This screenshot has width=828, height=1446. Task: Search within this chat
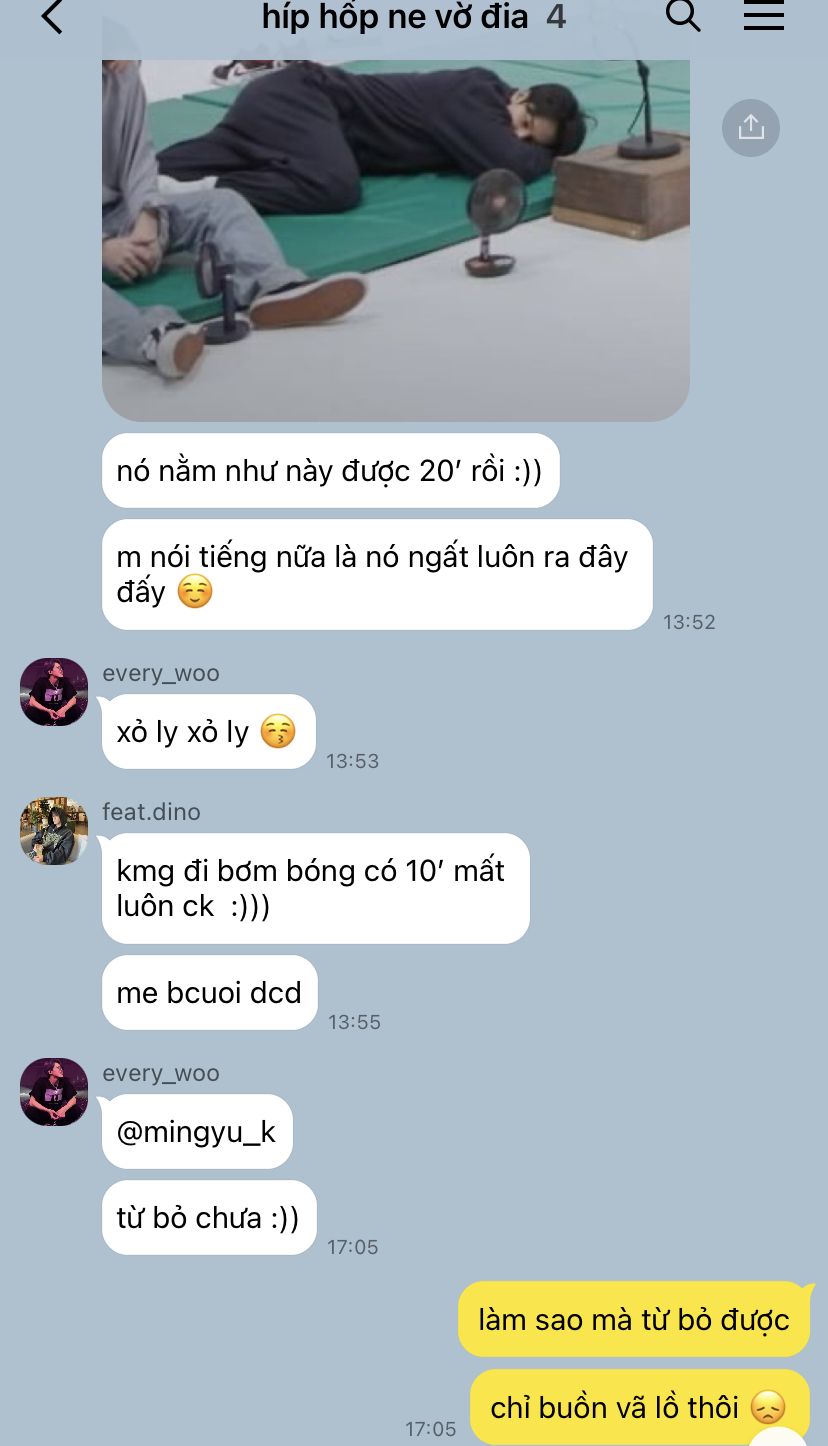pos(683,16)
